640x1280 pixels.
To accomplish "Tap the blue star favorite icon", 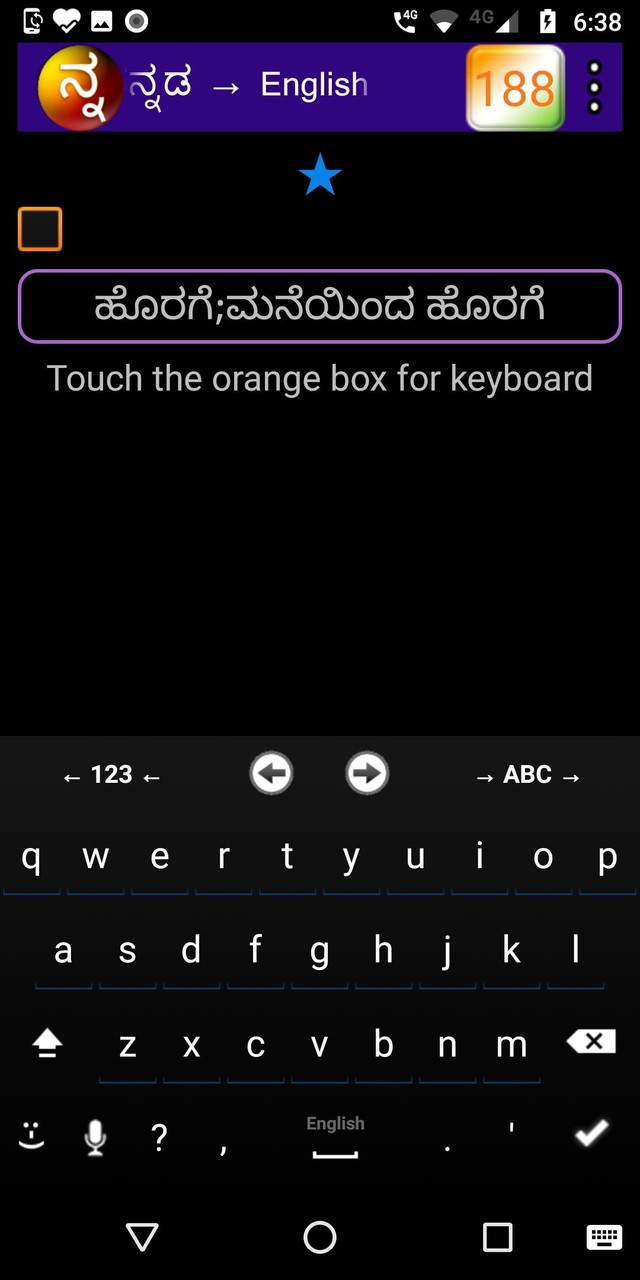I will [320, 176].
